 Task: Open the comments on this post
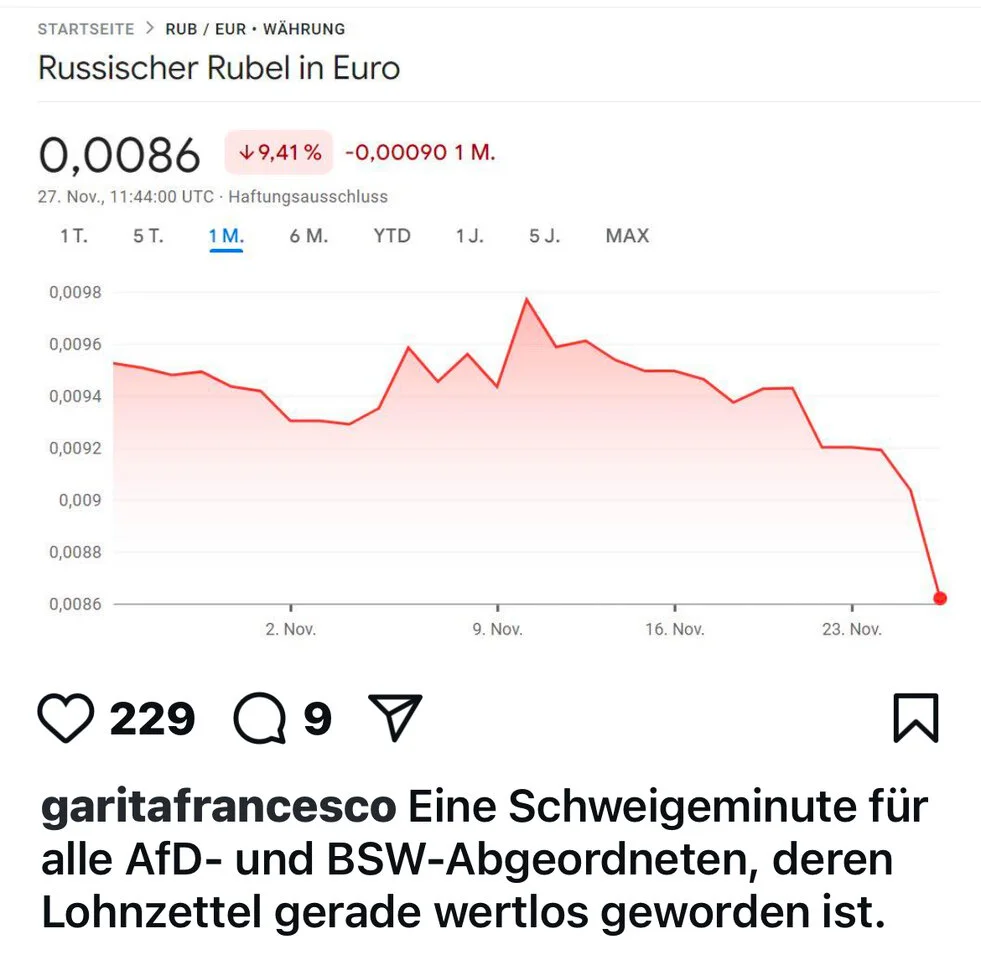pyautogui.click(x=260, y=718)
